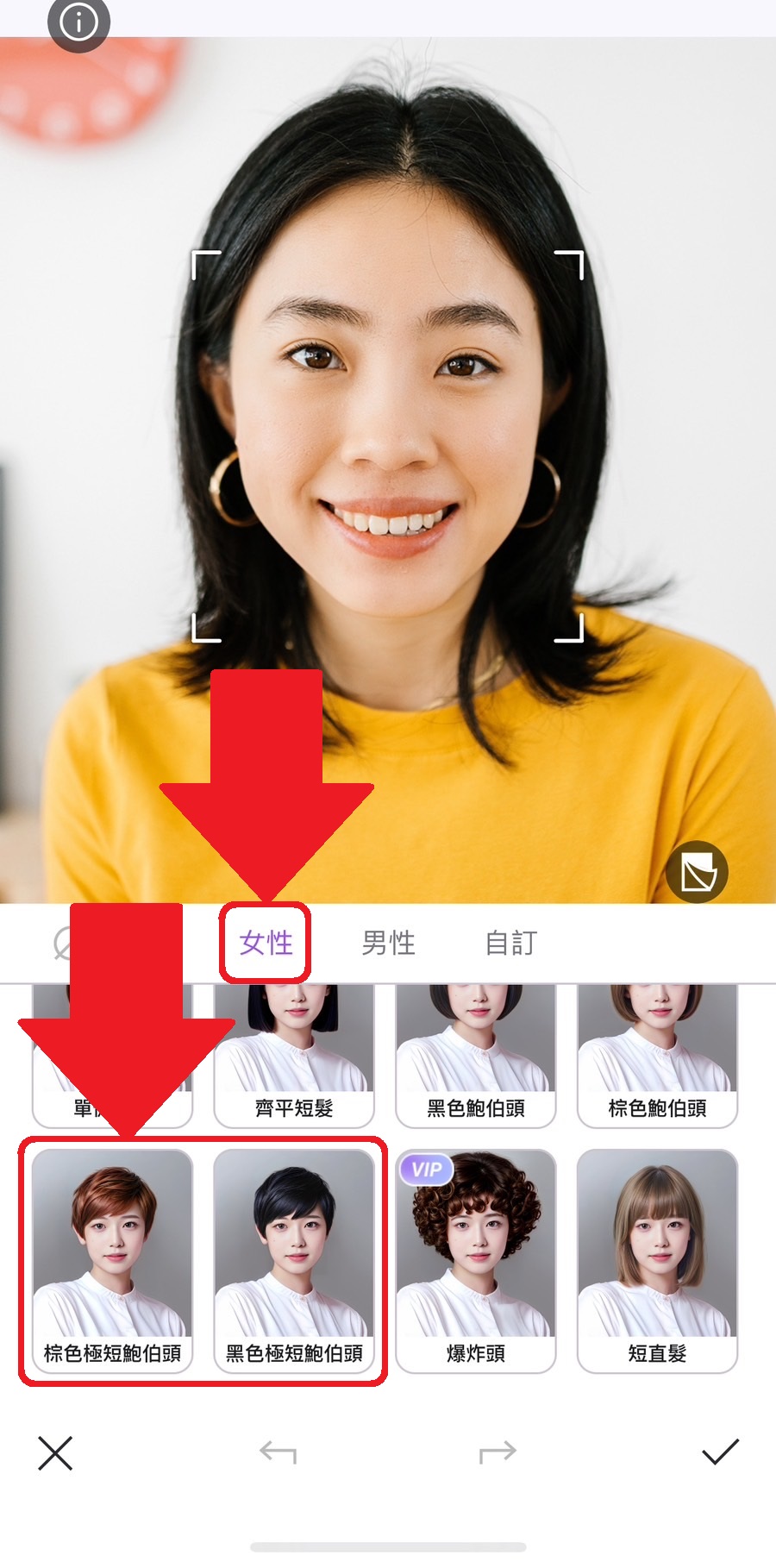Switch to the 男性 tab
776x1568 pixels.
pos(388,942)
